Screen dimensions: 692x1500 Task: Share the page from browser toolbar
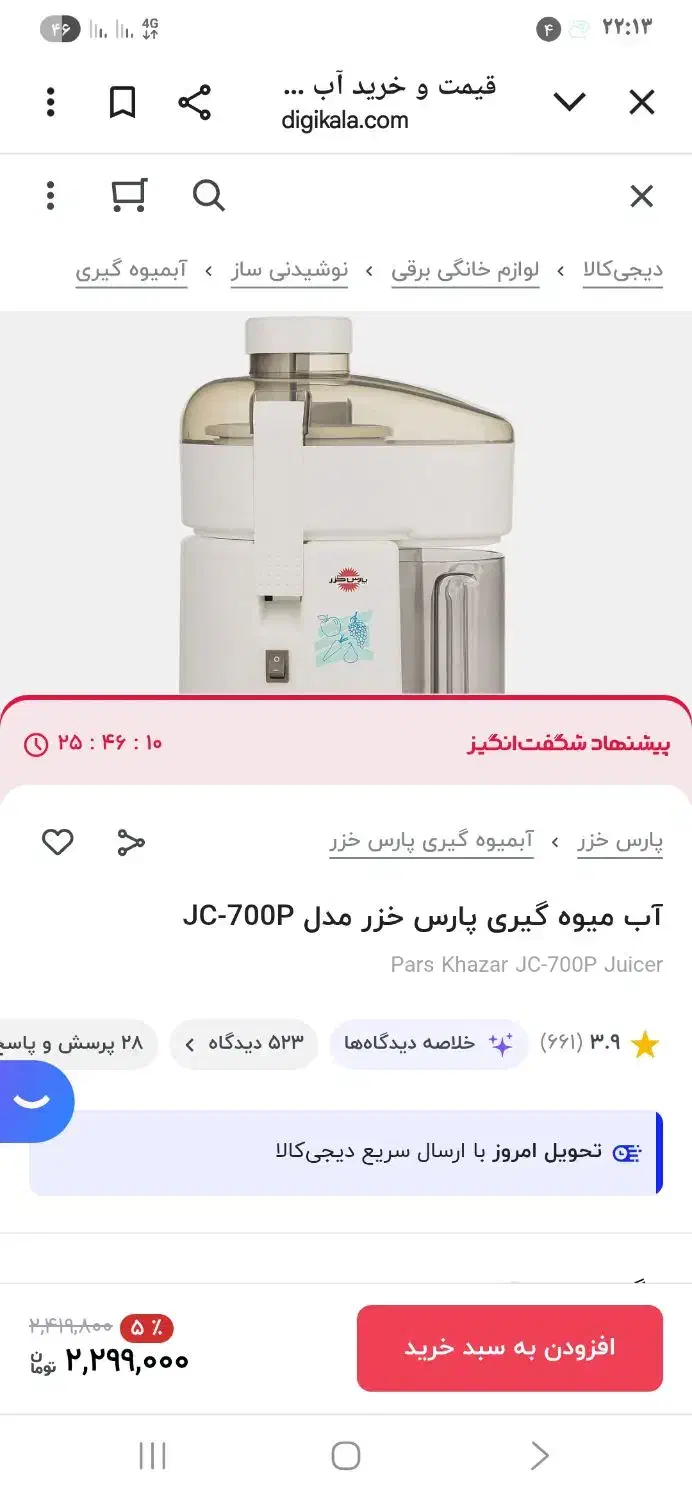point(194,102)
